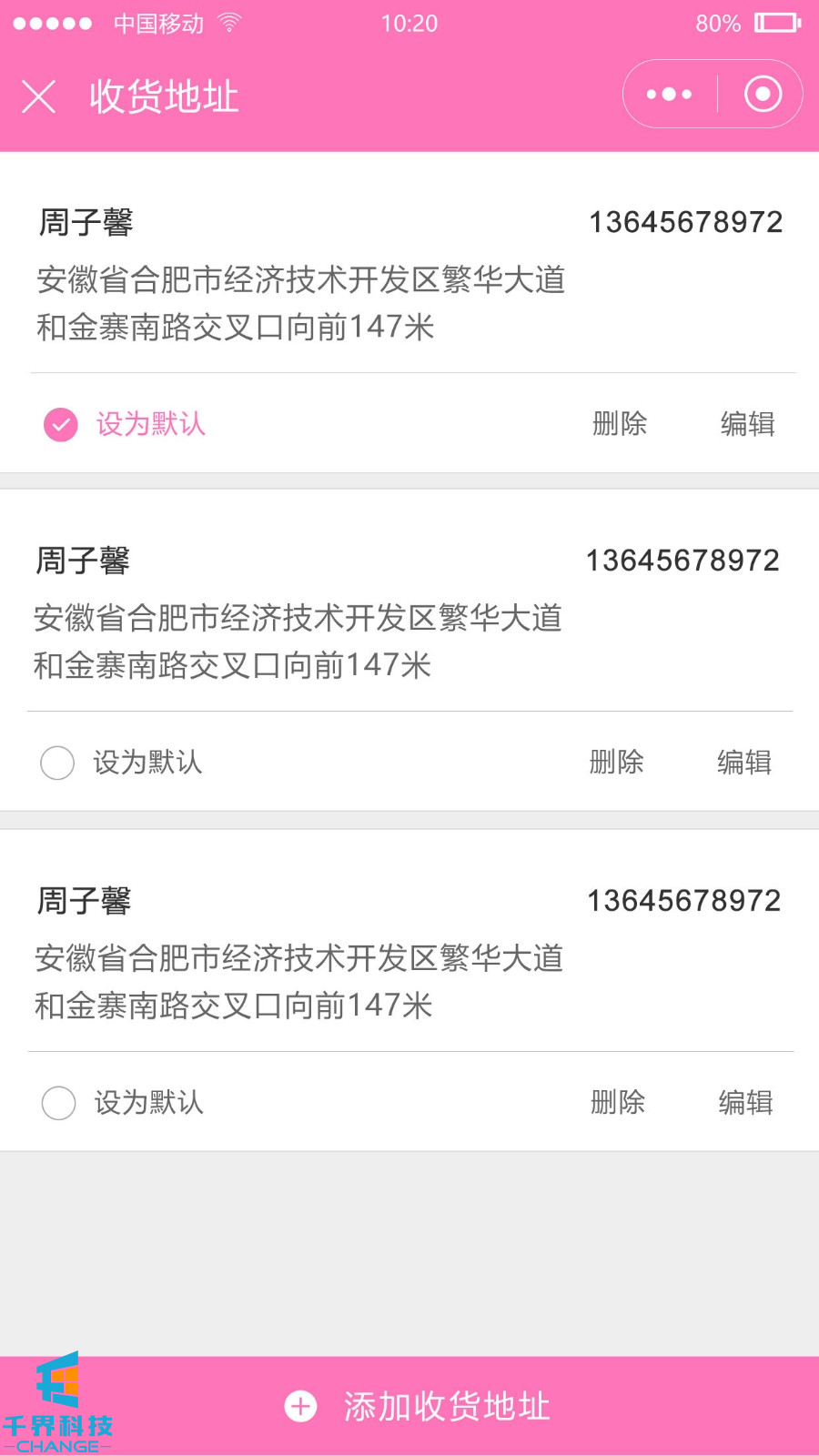
Task: Tap 编辑 on the second address card
Action: tap(744, 763)
